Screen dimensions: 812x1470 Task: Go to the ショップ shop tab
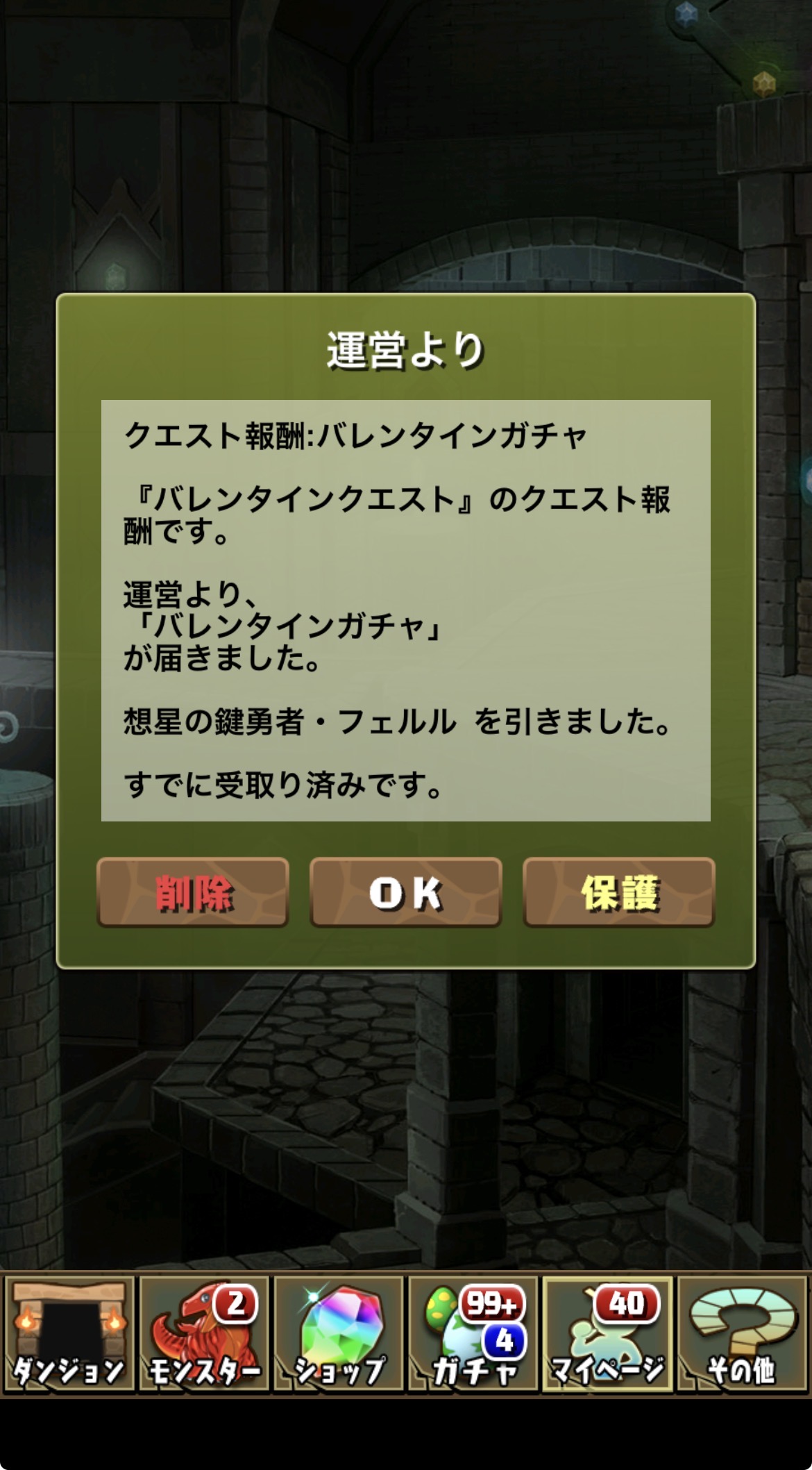pyautogui.click(x=339, y=1333)
